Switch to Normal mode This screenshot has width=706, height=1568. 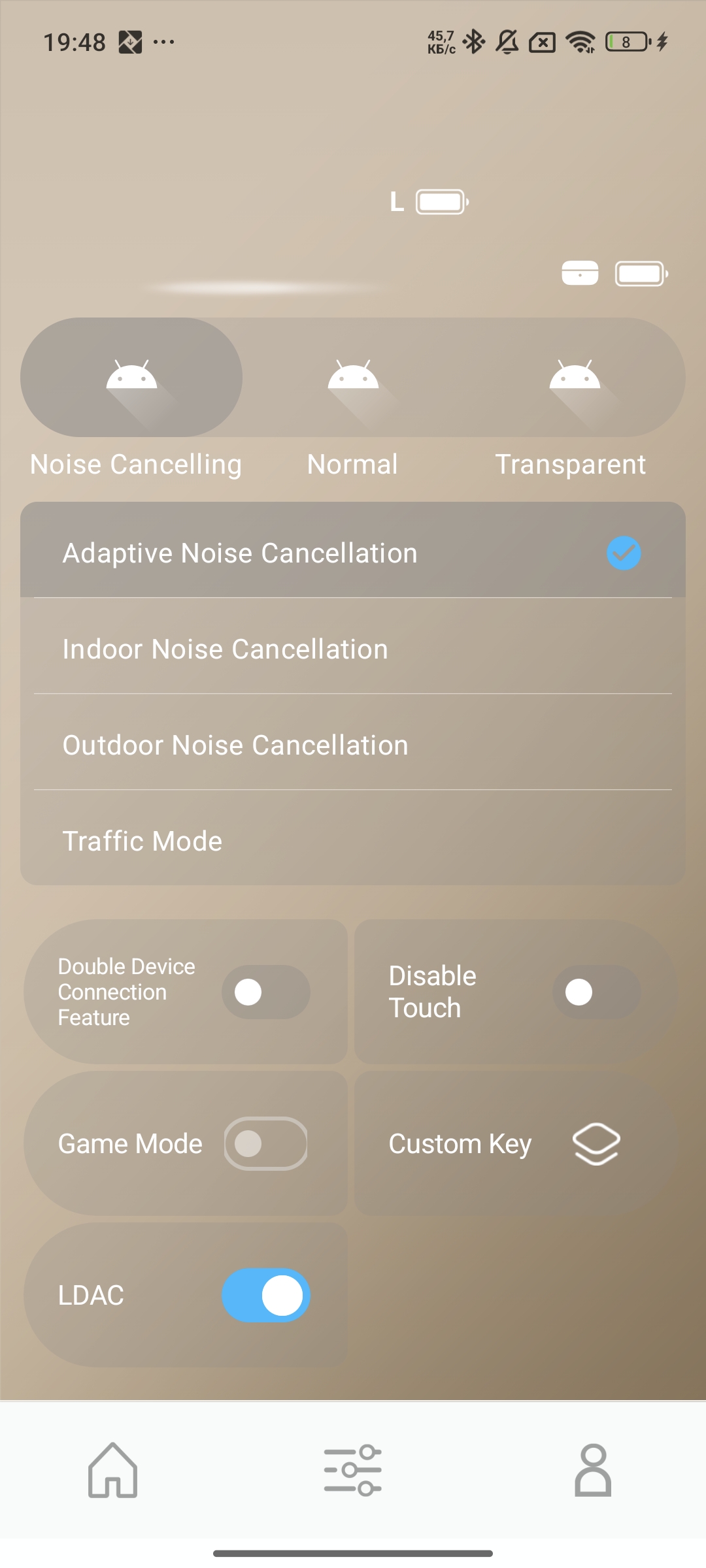click(x=353, y=378)
